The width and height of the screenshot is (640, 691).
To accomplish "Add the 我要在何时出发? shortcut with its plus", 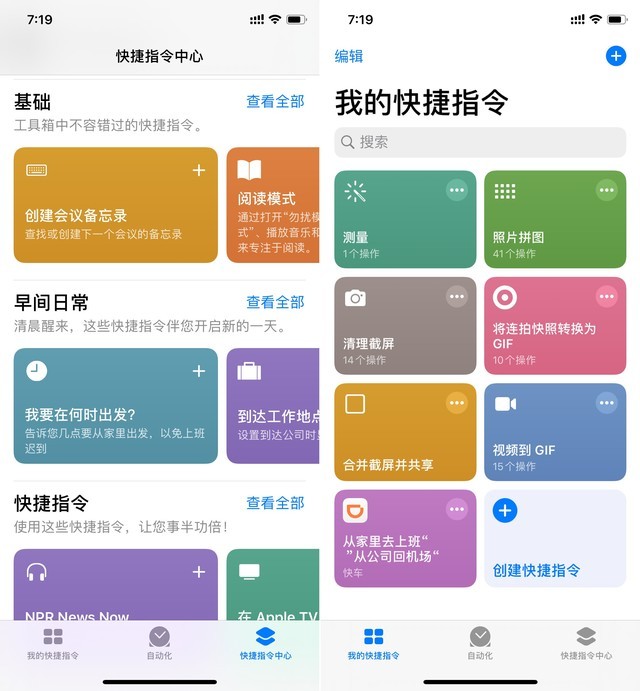I will tap(199, 371).
